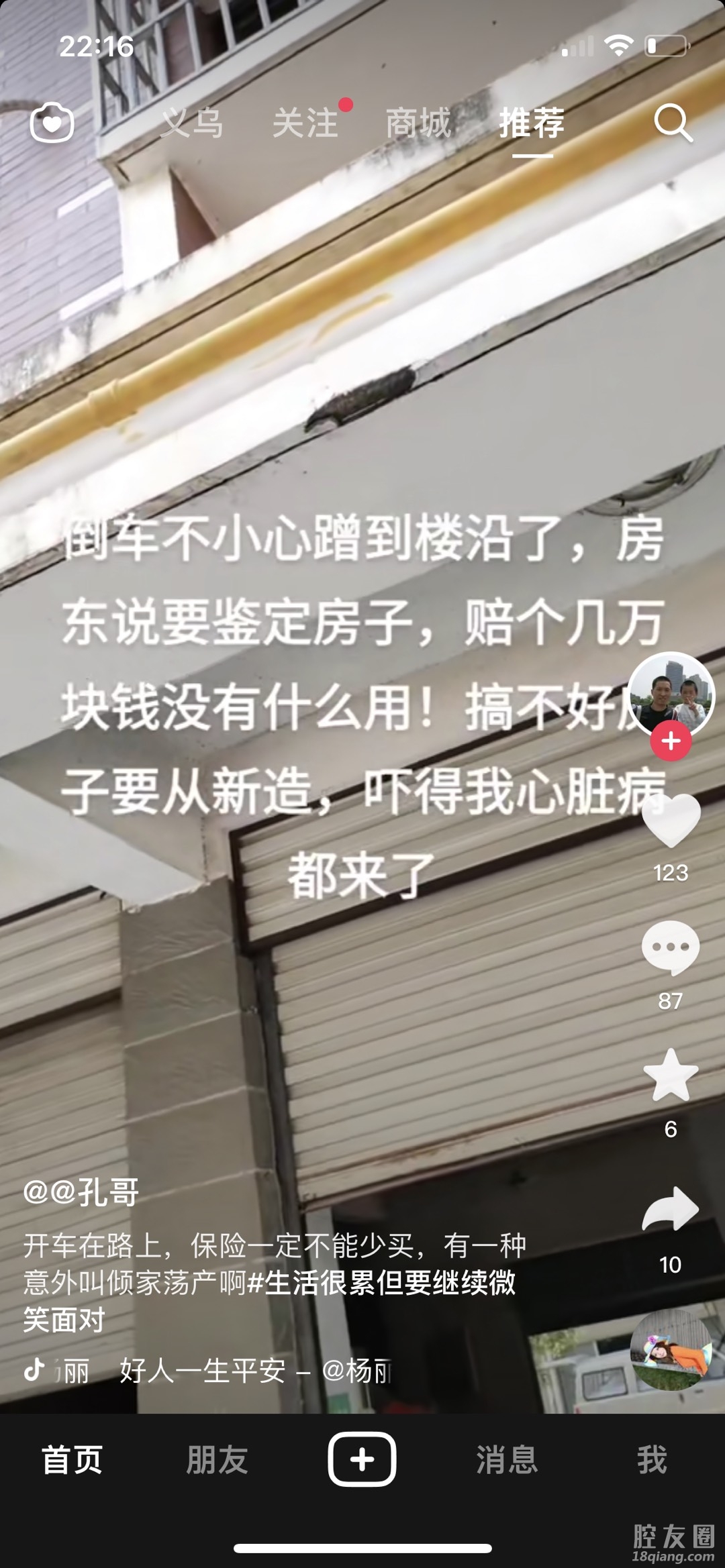
Task: Open the search magnifier icon
Action: [673, 123]
